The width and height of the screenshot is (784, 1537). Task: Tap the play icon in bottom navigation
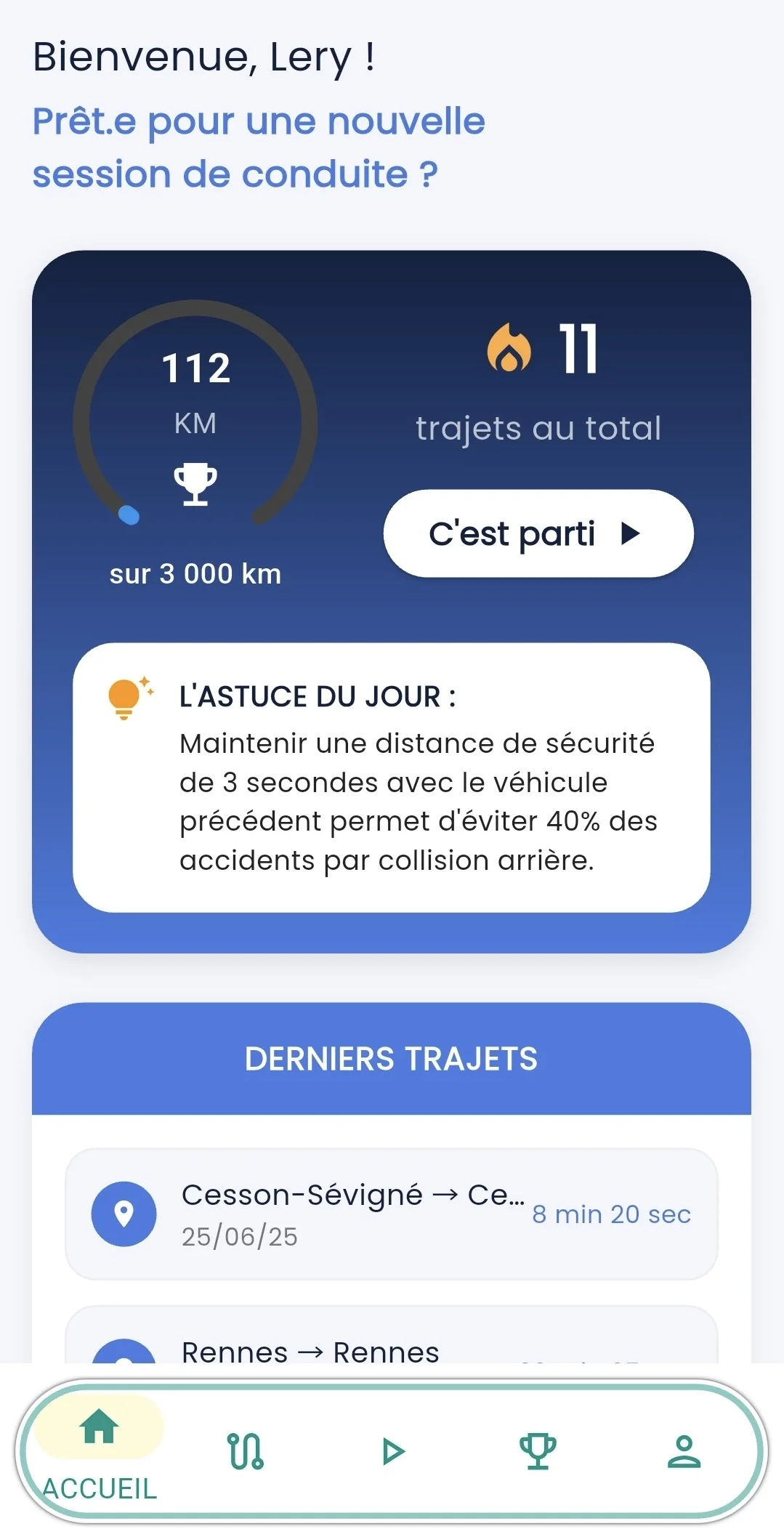(393, 1451)
